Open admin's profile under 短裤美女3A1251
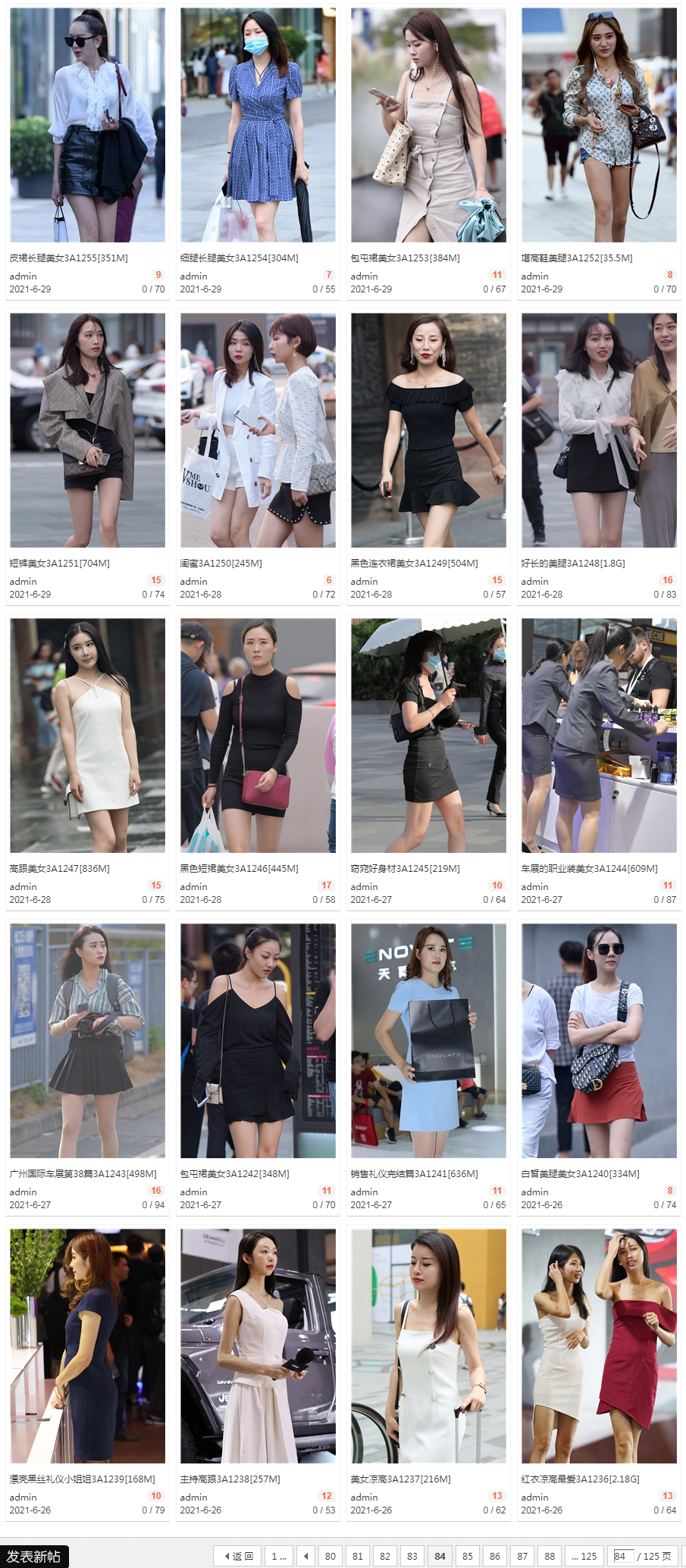 pos(23,581)
